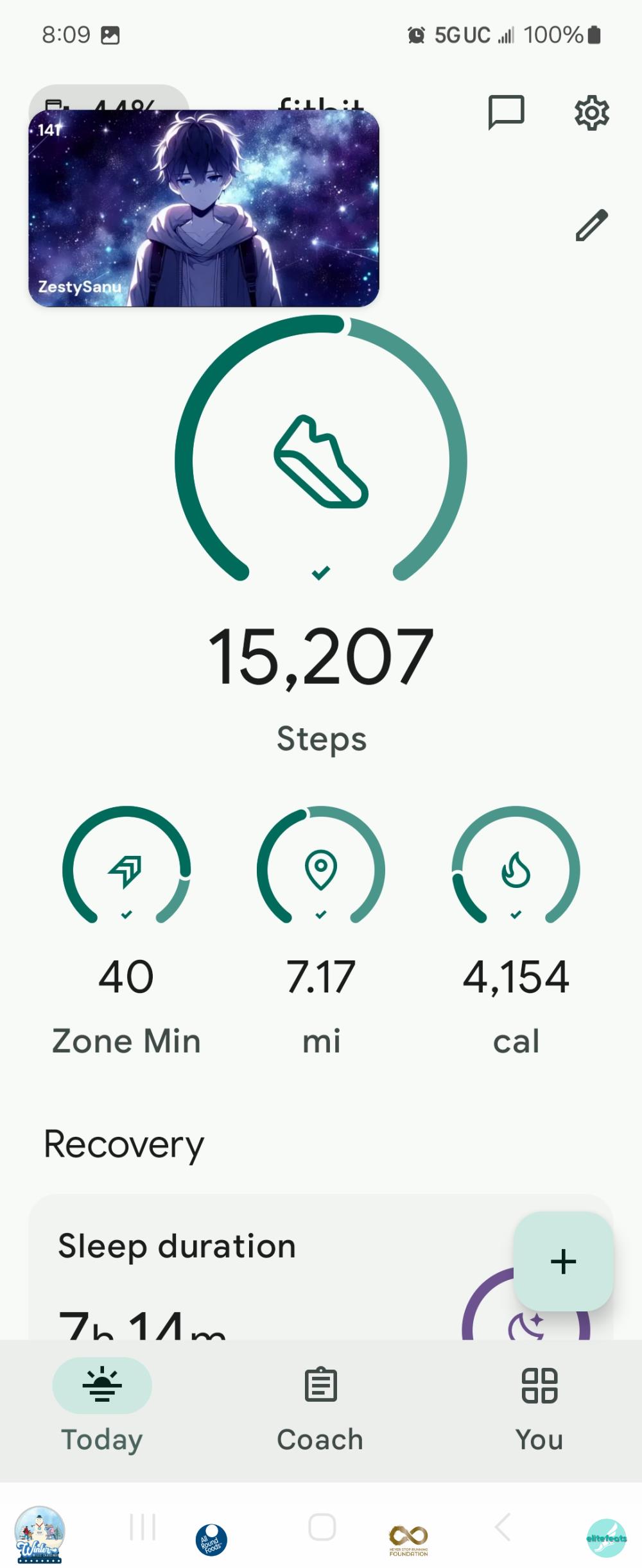Switch to the Coach tab

(x=320, y=1405)
